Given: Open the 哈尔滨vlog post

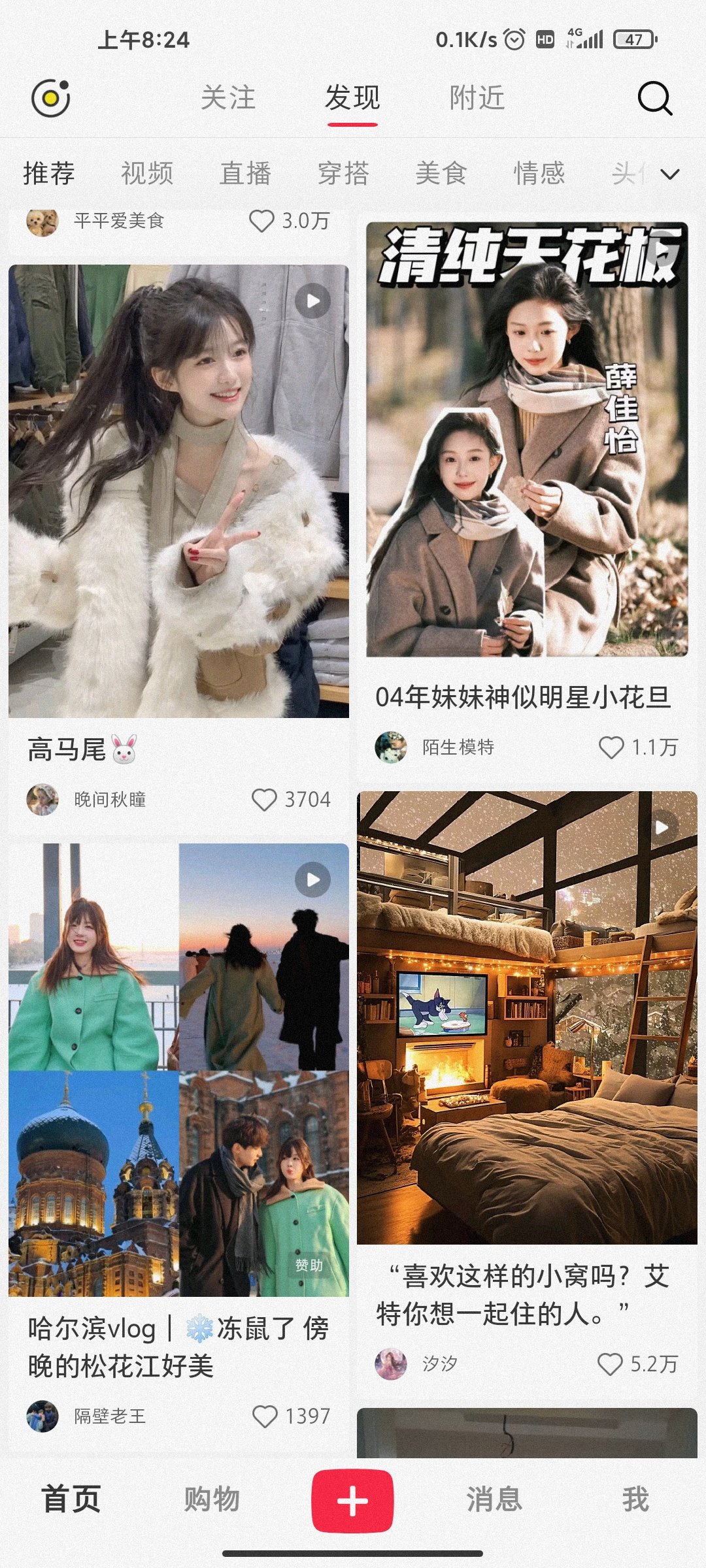Looking at the screenshot, I should pos(178,1070).
